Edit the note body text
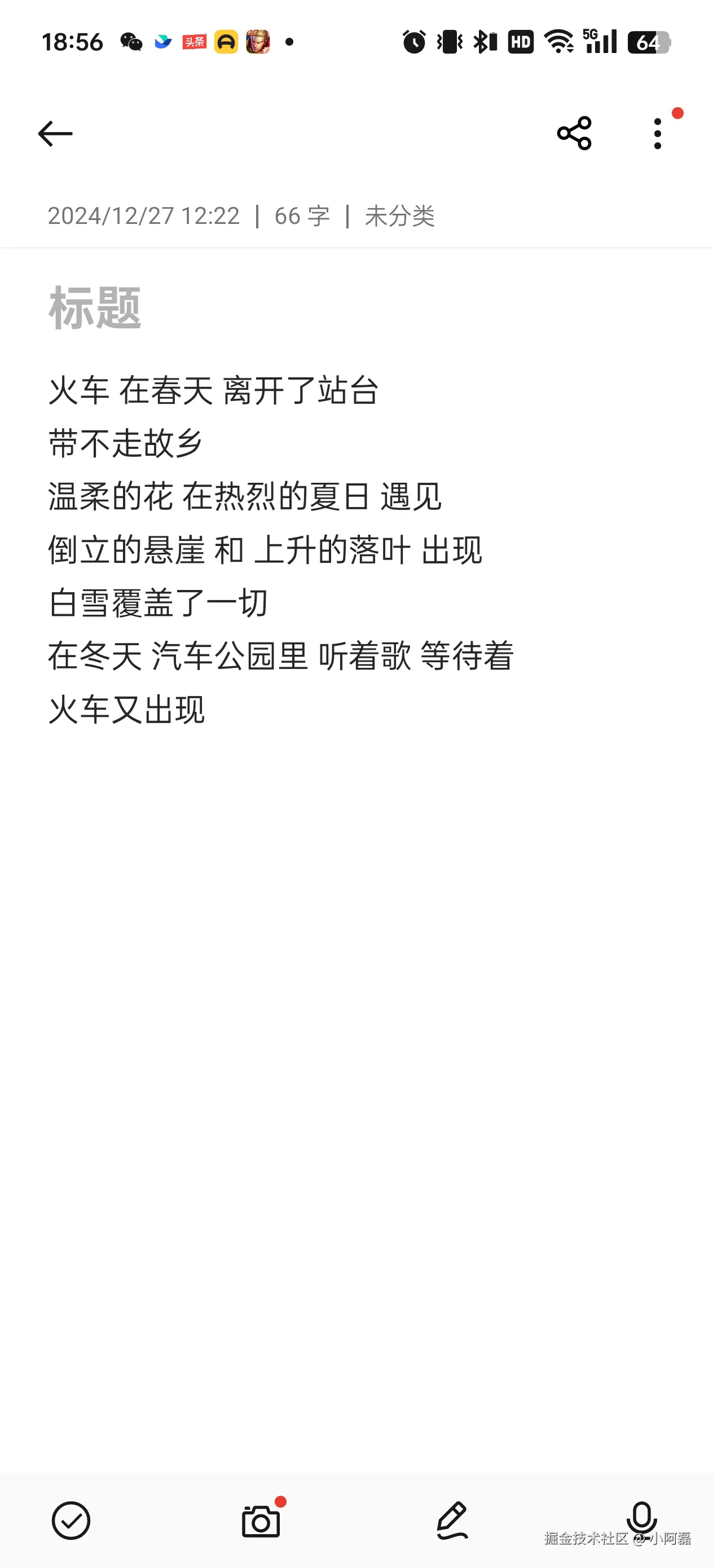 click(x=280, y=549)
